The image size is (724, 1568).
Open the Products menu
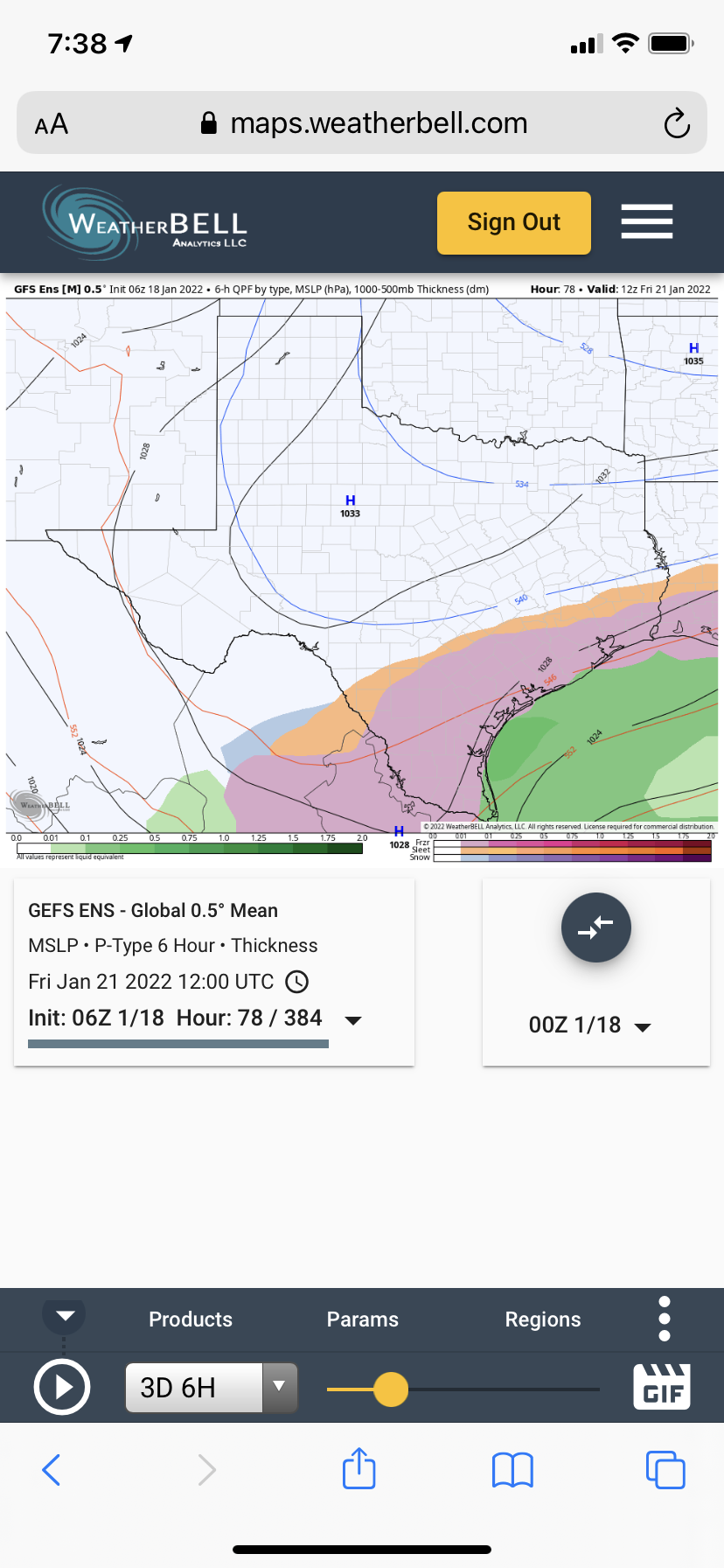(191, 1319)
